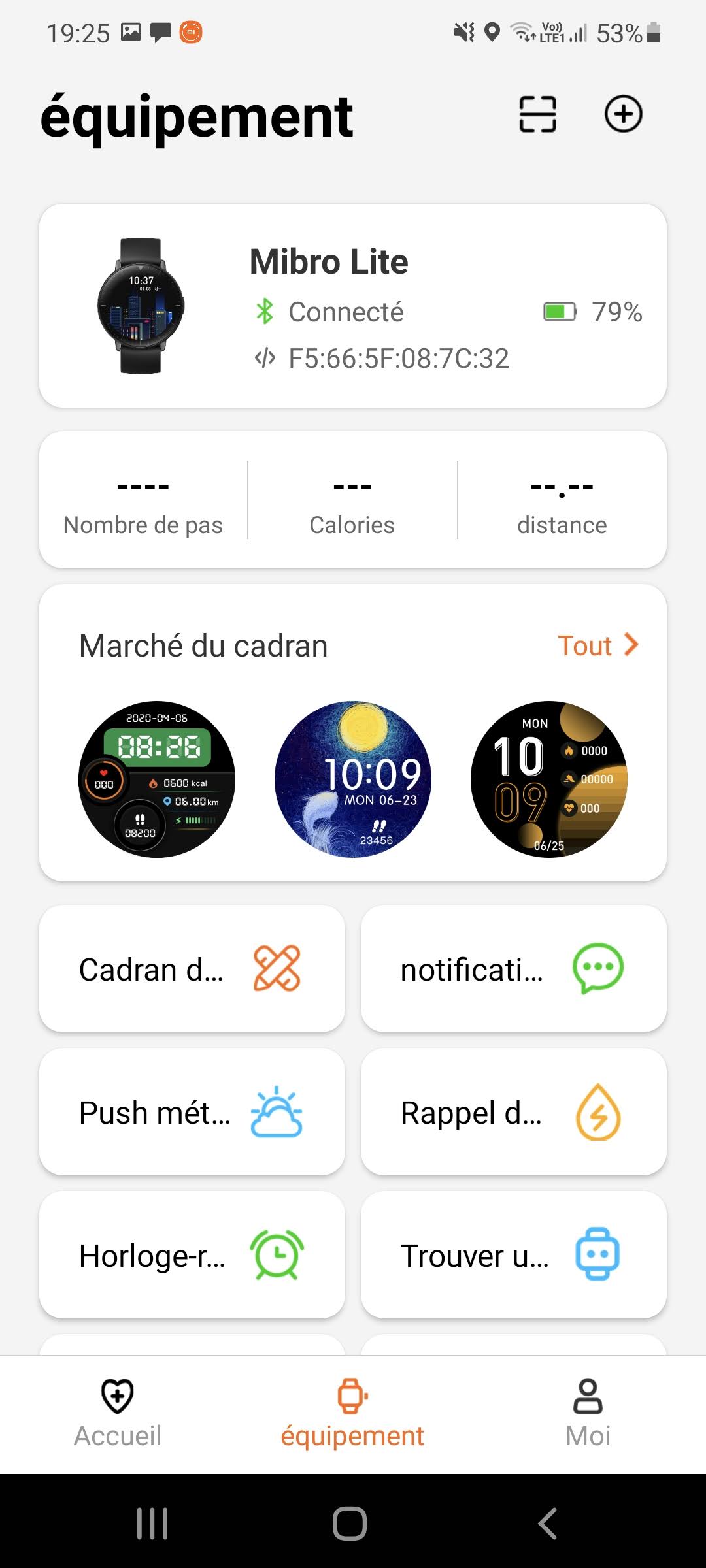Open notification settings card
Viewport: 706px width, 1568px height.
coord(513,968)
